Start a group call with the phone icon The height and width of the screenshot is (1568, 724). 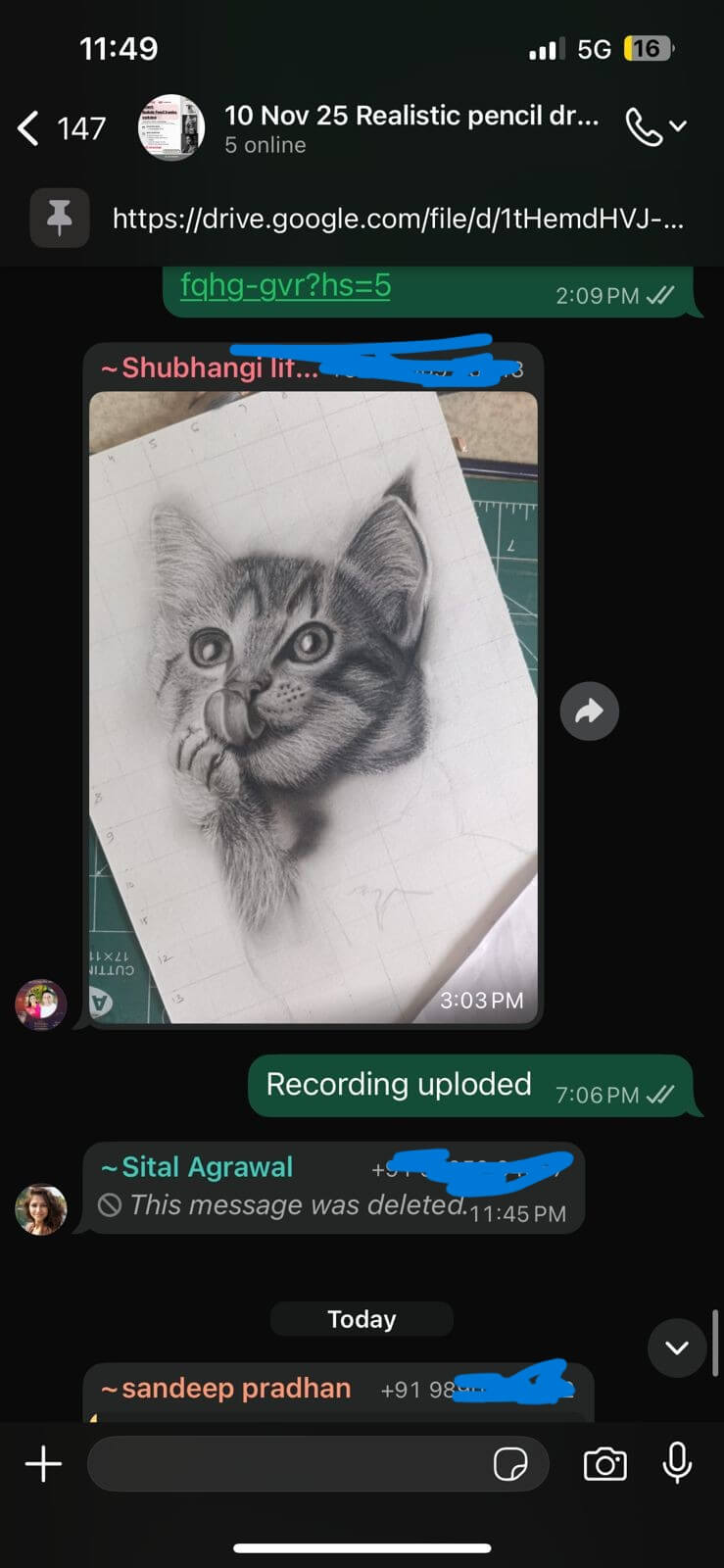click(644, 127)
